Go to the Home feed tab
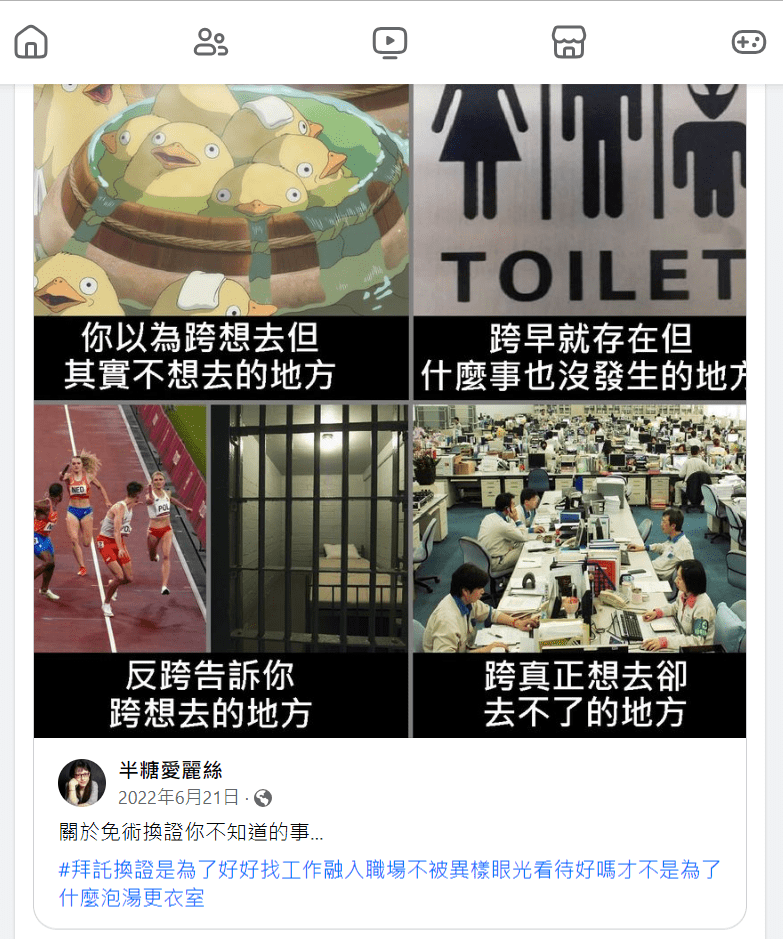 [x=31, y=42]
